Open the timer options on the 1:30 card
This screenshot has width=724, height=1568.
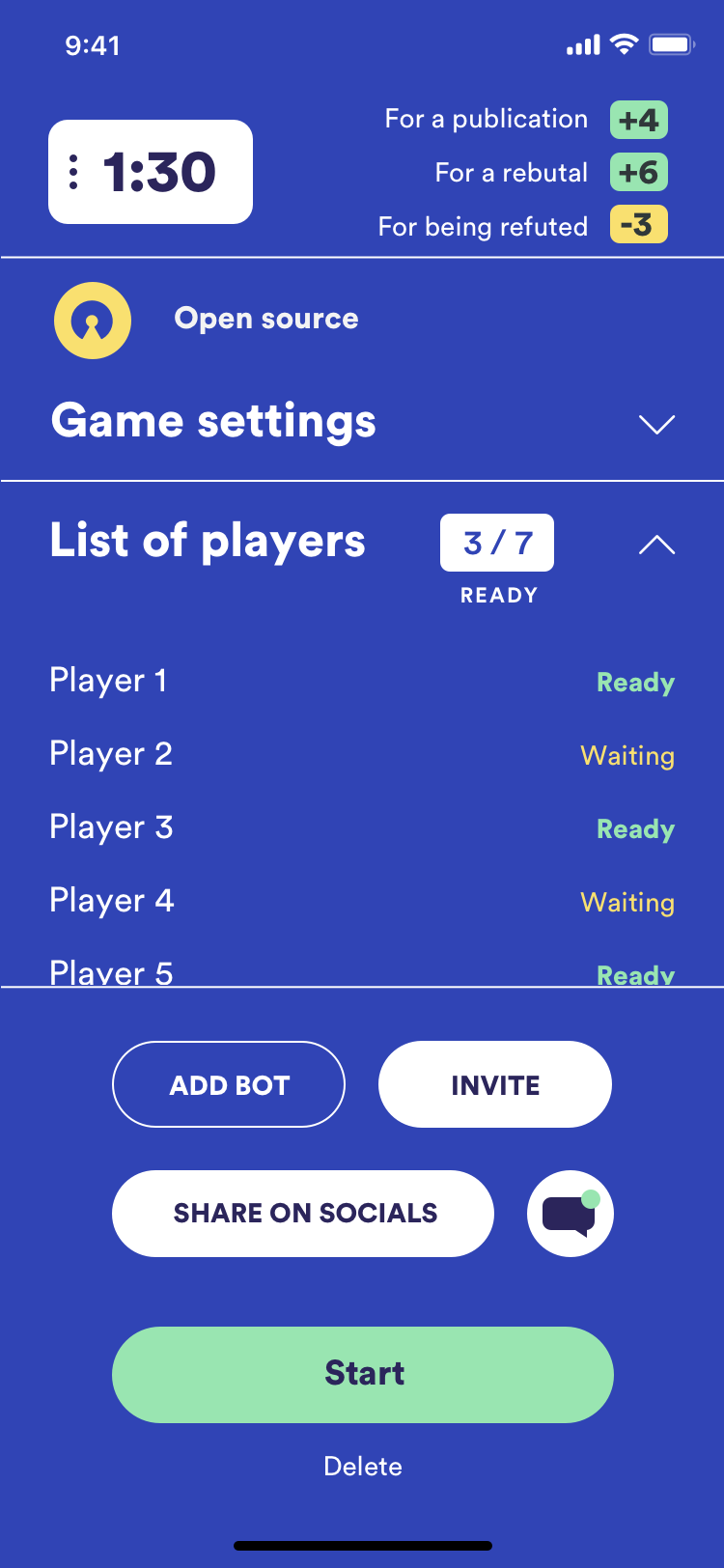74,172
